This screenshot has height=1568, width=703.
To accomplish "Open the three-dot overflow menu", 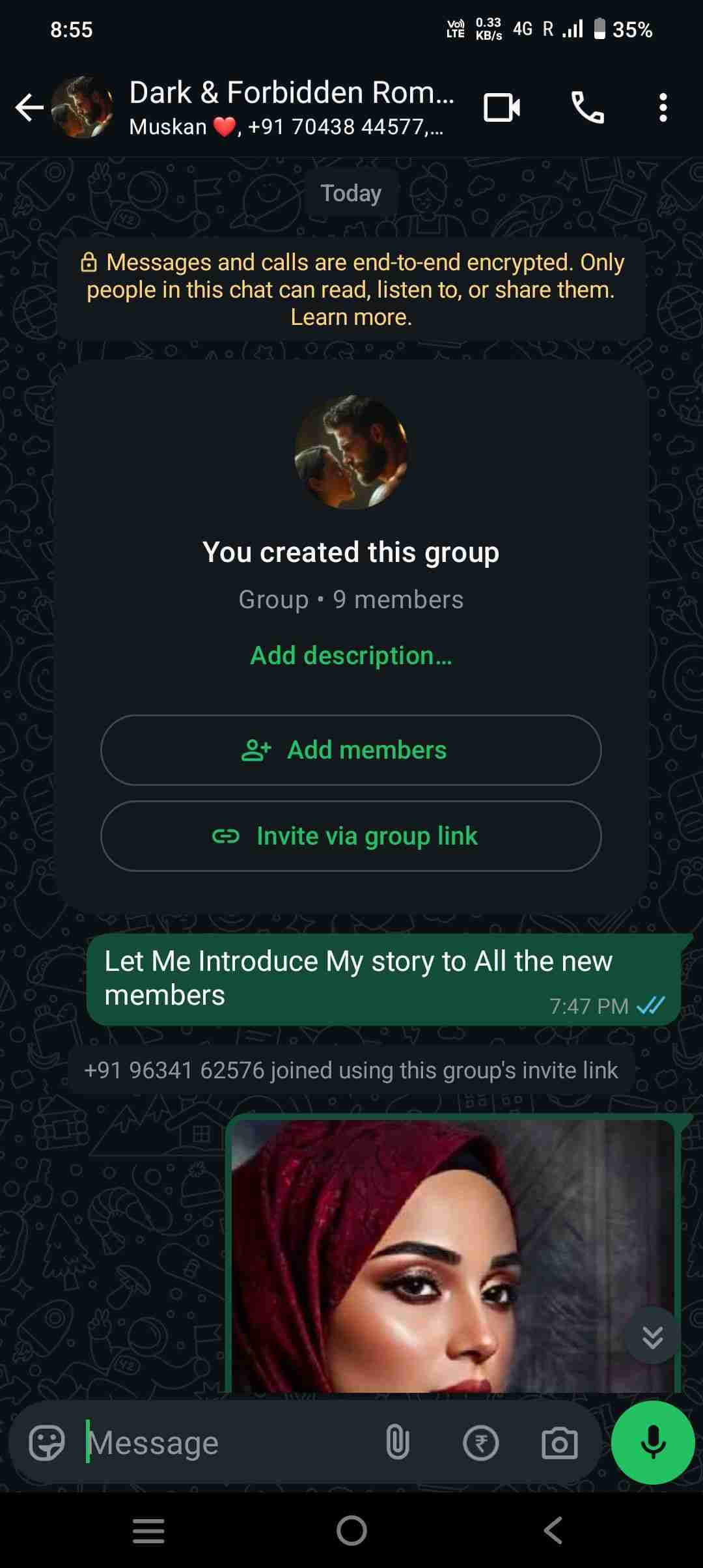I will coord(663,107).
